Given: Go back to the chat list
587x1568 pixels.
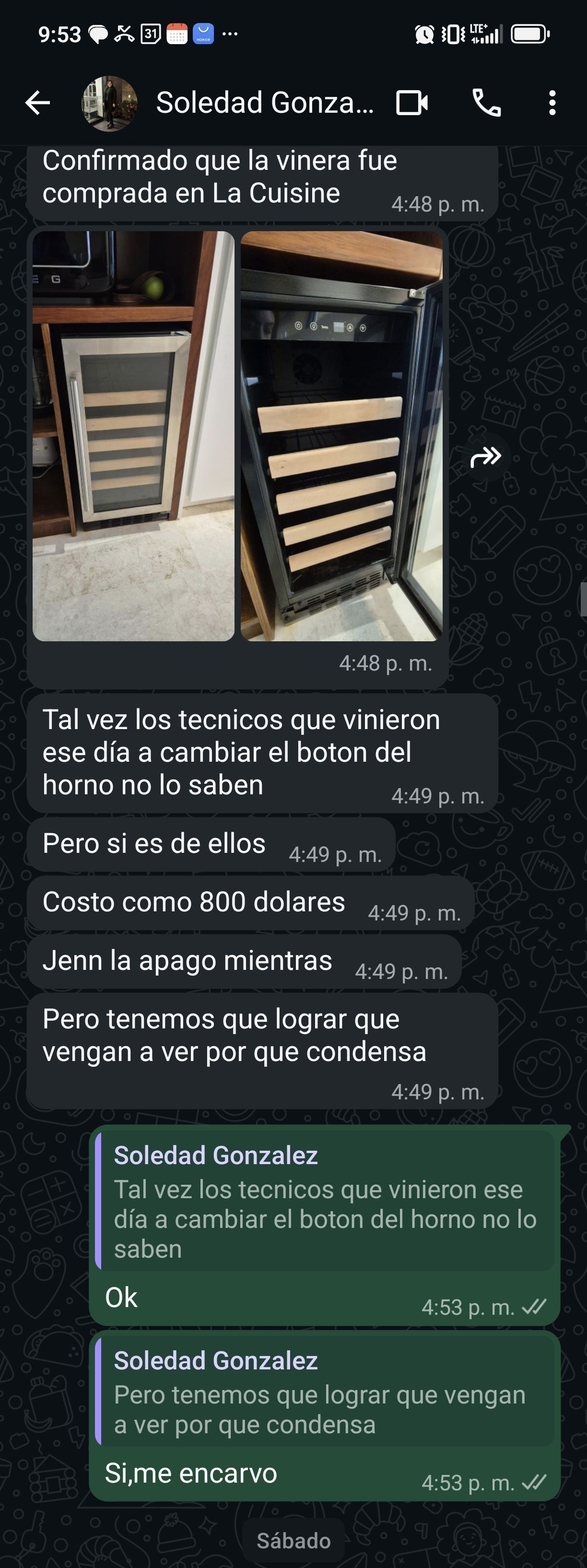Looking at the screenshot, I should click(38, 103).
